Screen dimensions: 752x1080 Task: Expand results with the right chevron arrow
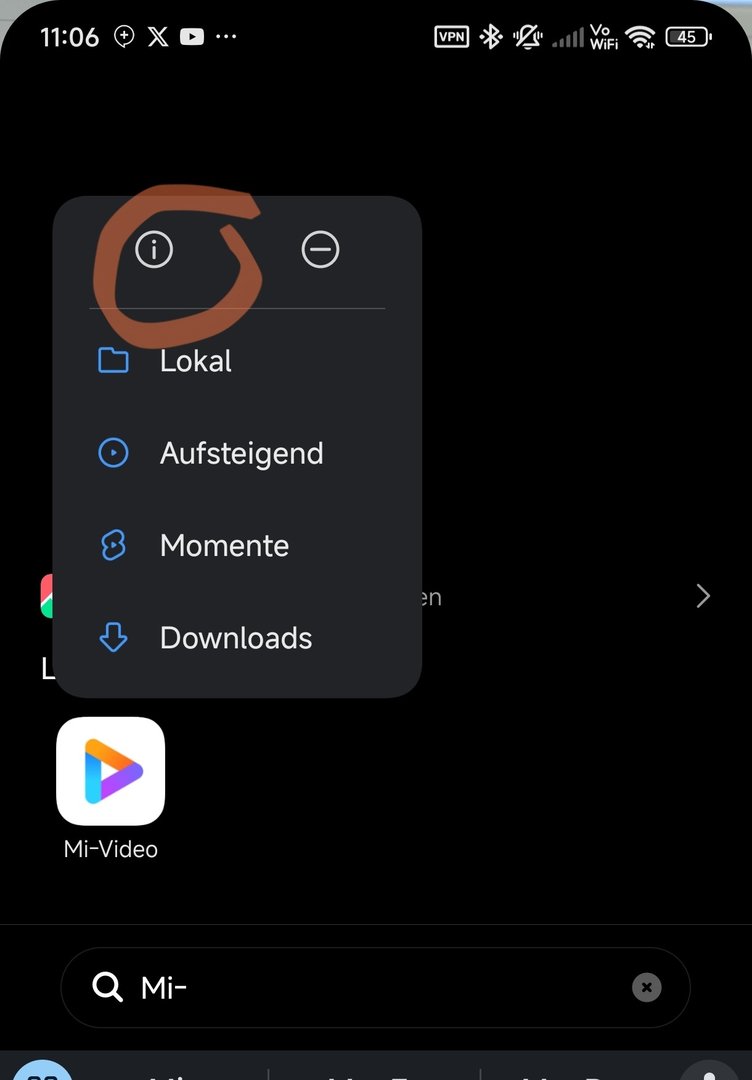click(x=703, y=597)
